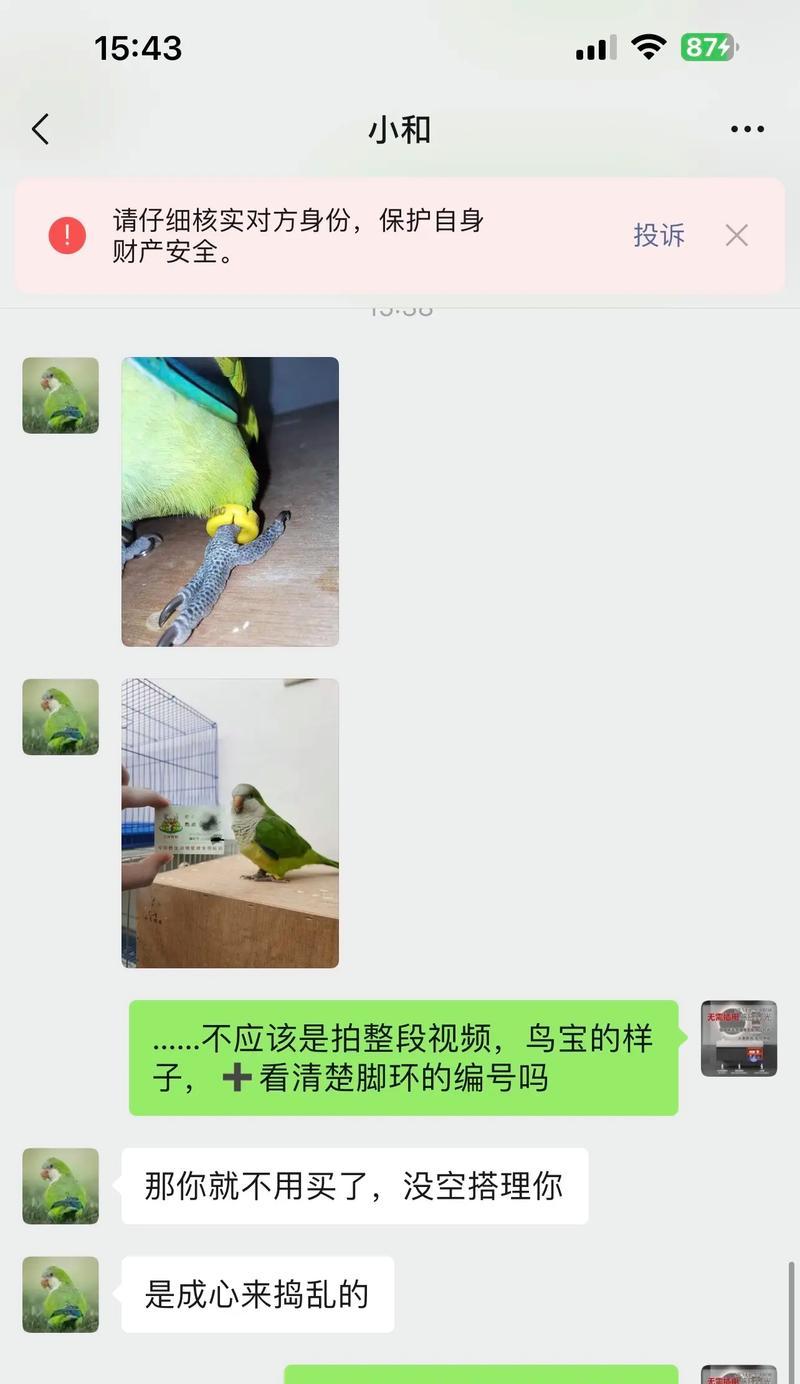This screenshot has height=1384, width=800.
Task: Open my own avatar beside the green message
Action: (738, 1038)
